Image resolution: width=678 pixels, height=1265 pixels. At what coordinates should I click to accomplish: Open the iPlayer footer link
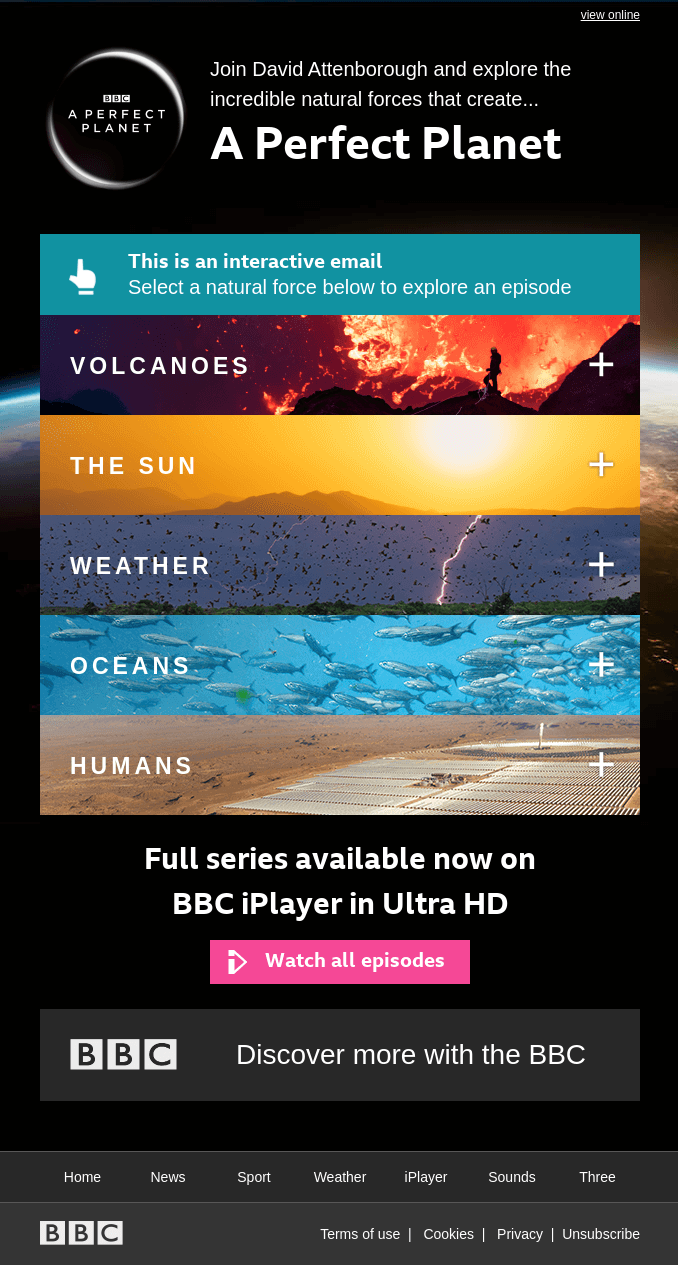tap(426, 1177)
